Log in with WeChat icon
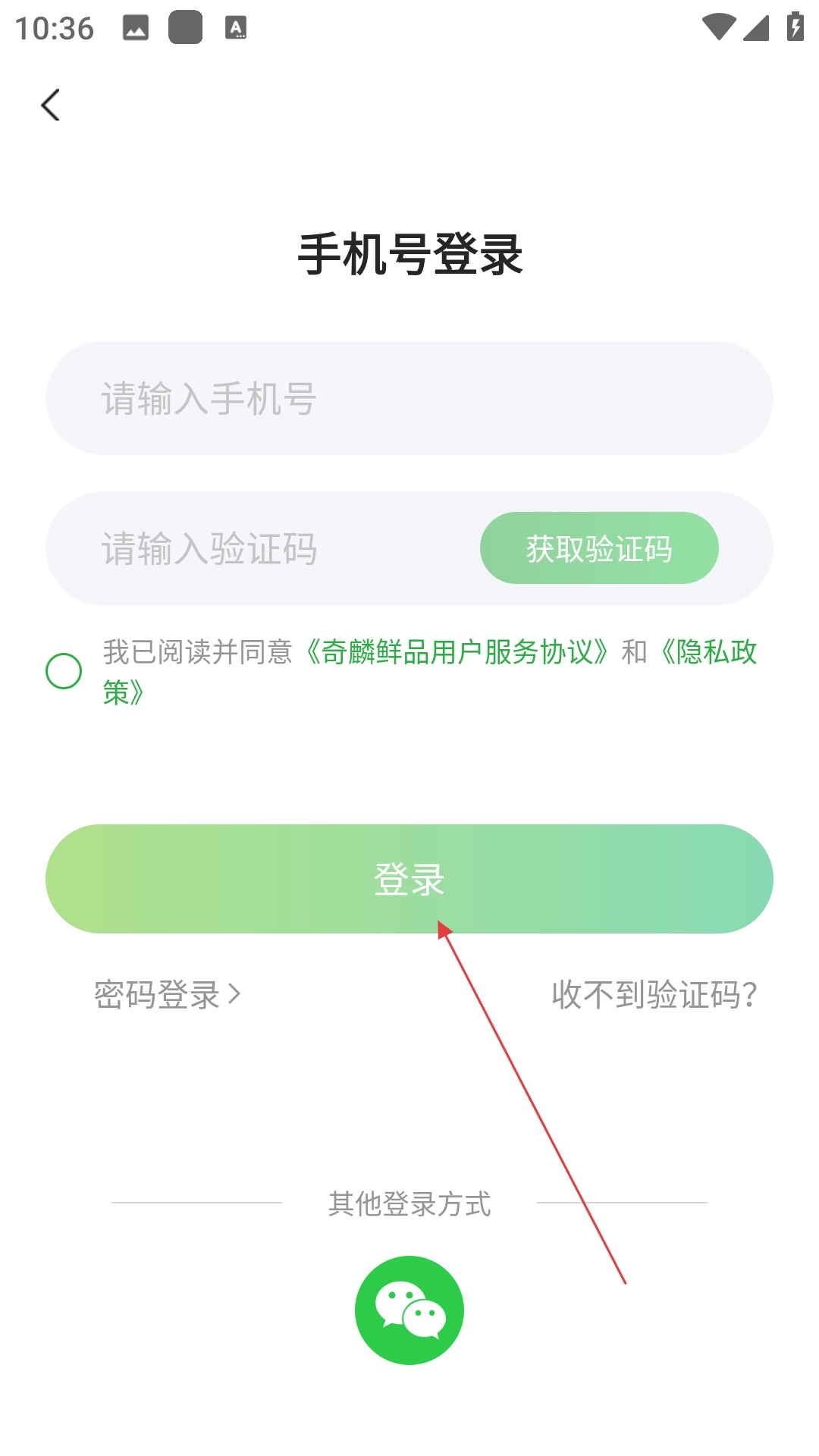The image size is (819, 1456). point(409,1310)
